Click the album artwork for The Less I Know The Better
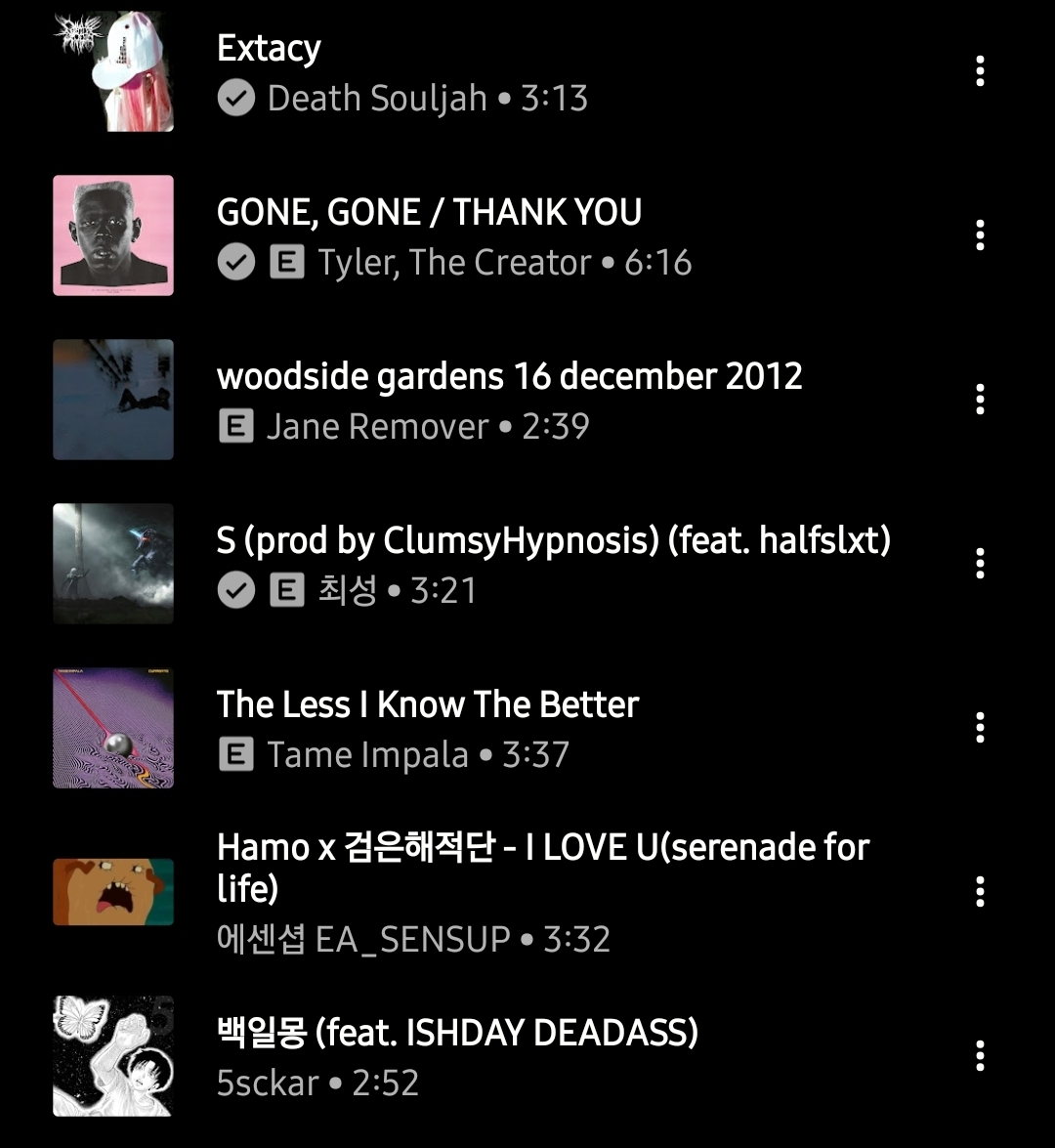Screen dimensions: 1055x1148 click(112, 728)
